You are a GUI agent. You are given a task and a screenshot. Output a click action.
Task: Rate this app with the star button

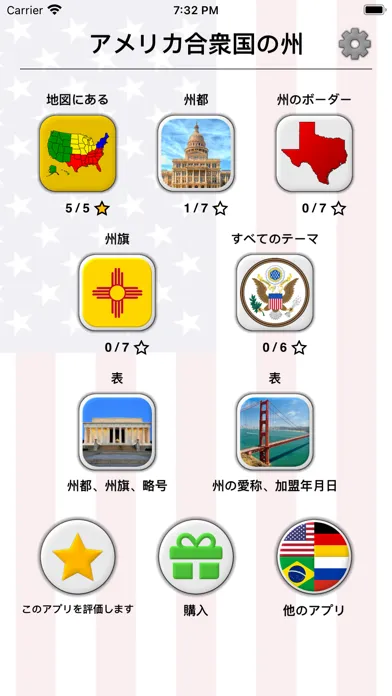tap(78, 557)
